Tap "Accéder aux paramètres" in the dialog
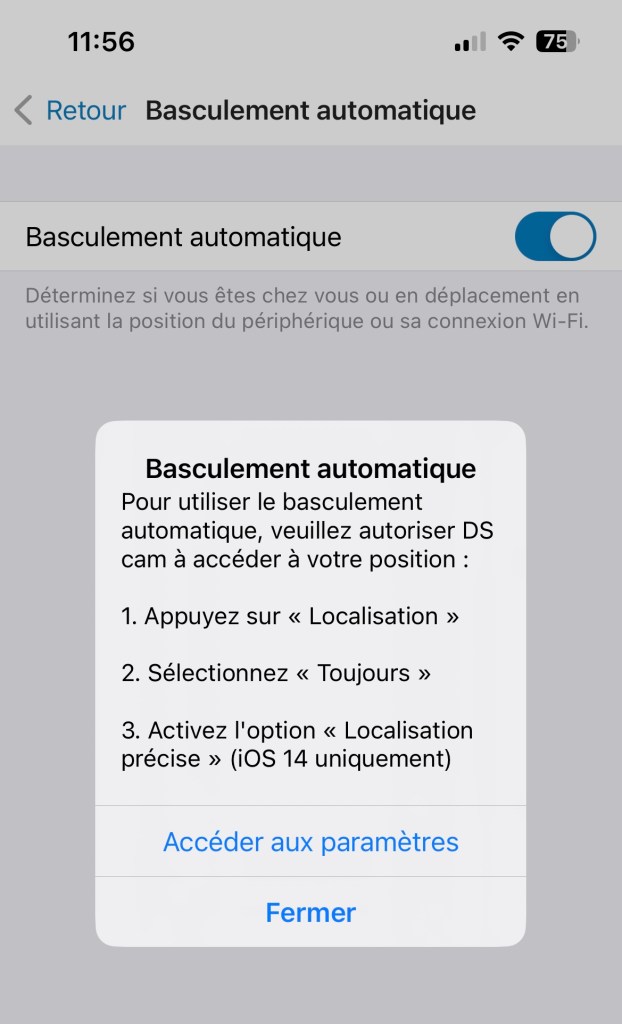 [310, 842]
